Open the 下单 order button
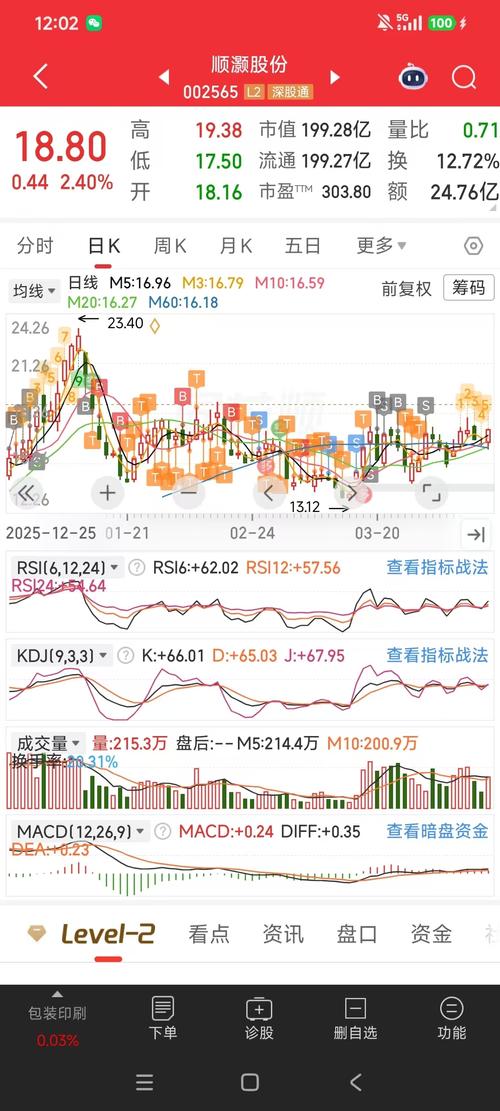The image size is (500, 1111). click(163, 1018)
